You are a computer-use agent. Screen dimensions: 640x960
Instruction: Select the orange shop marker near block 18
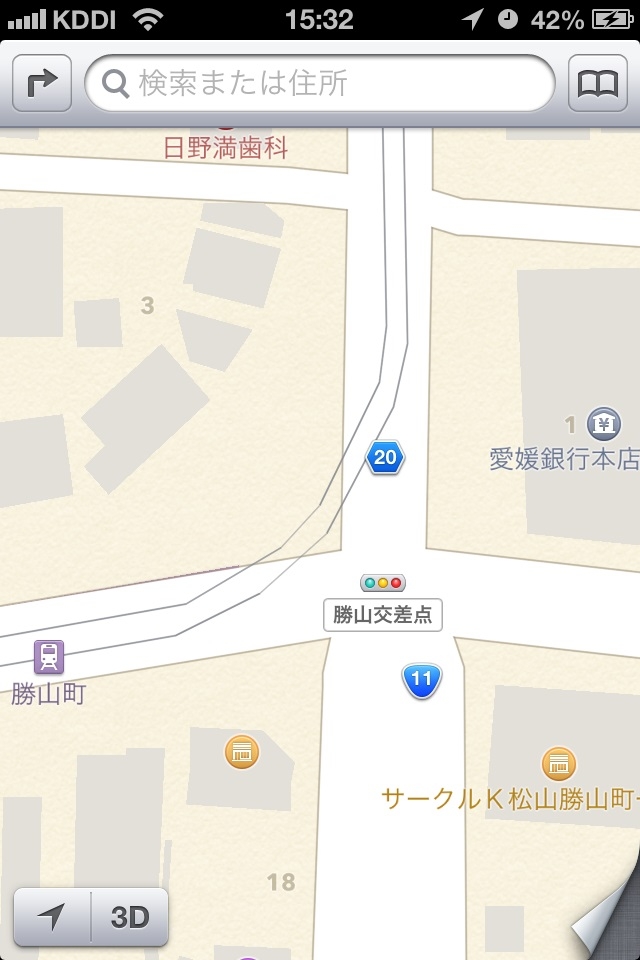pos(241,751)
